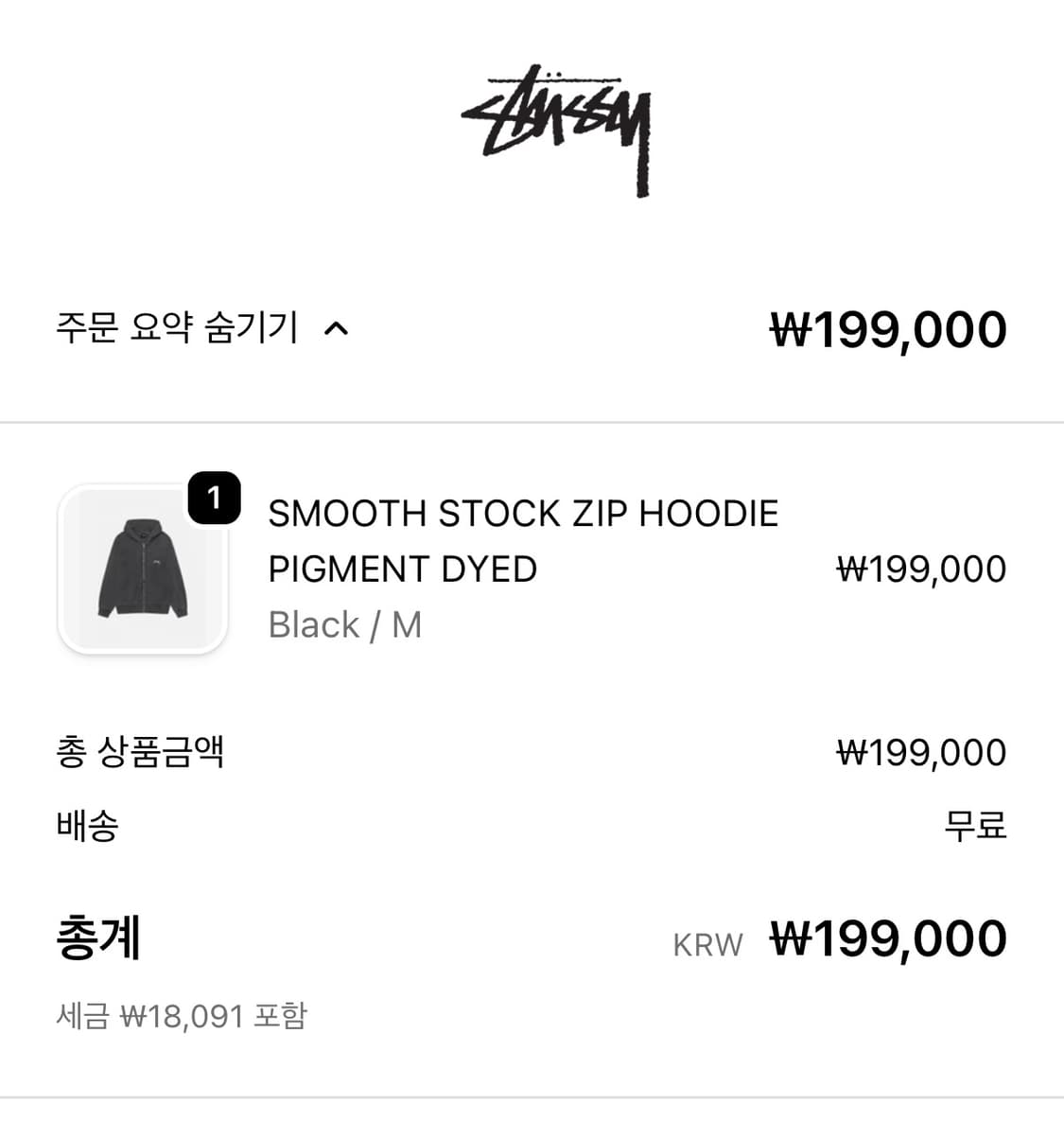Screen dimensions: 1064x1121
Task: Select the hoodie product thumbnail image
Action: coord(143,568)
